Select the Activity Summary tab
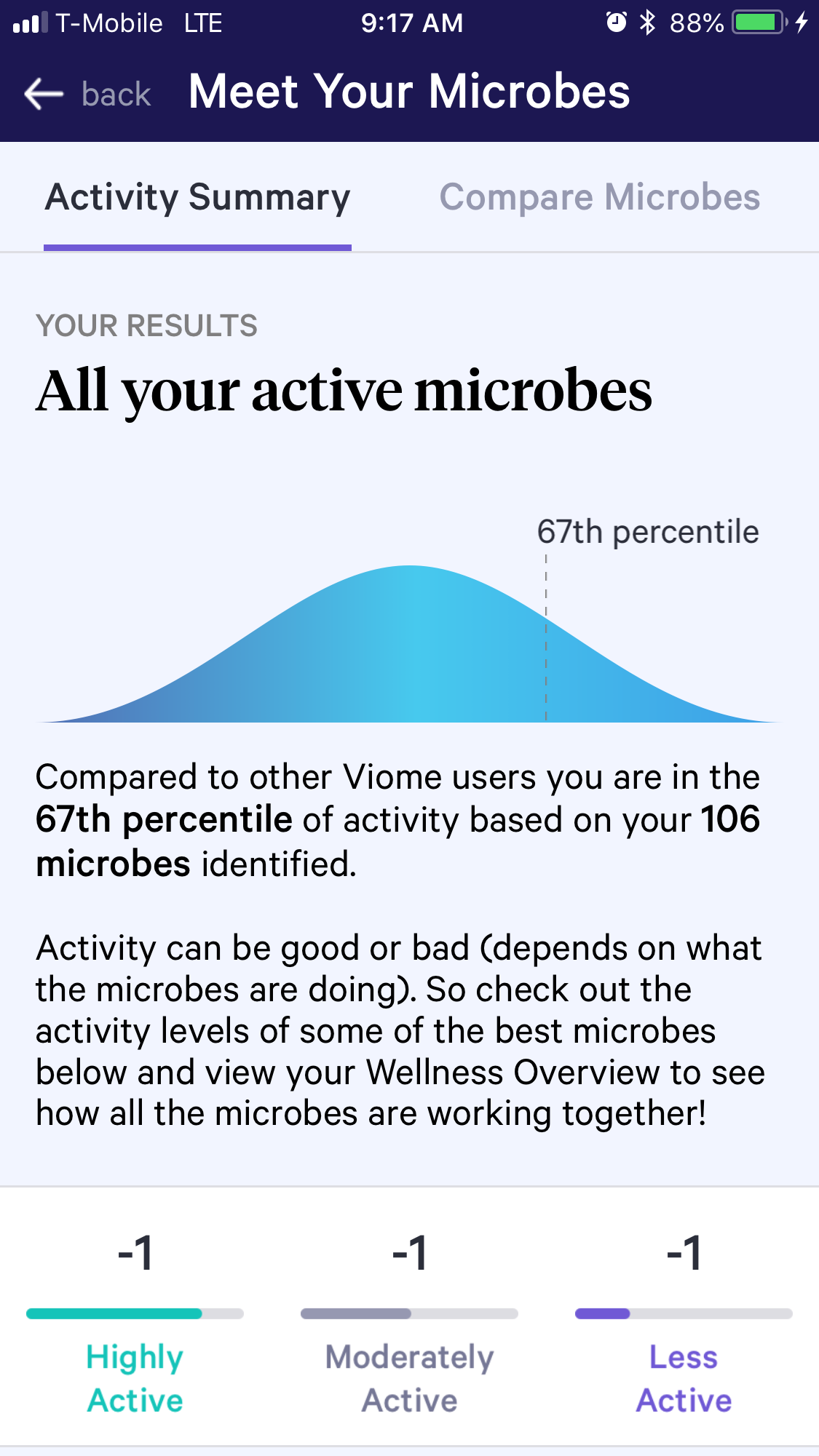The width and height of the screenshot is (819, 1456). (197, 197)
